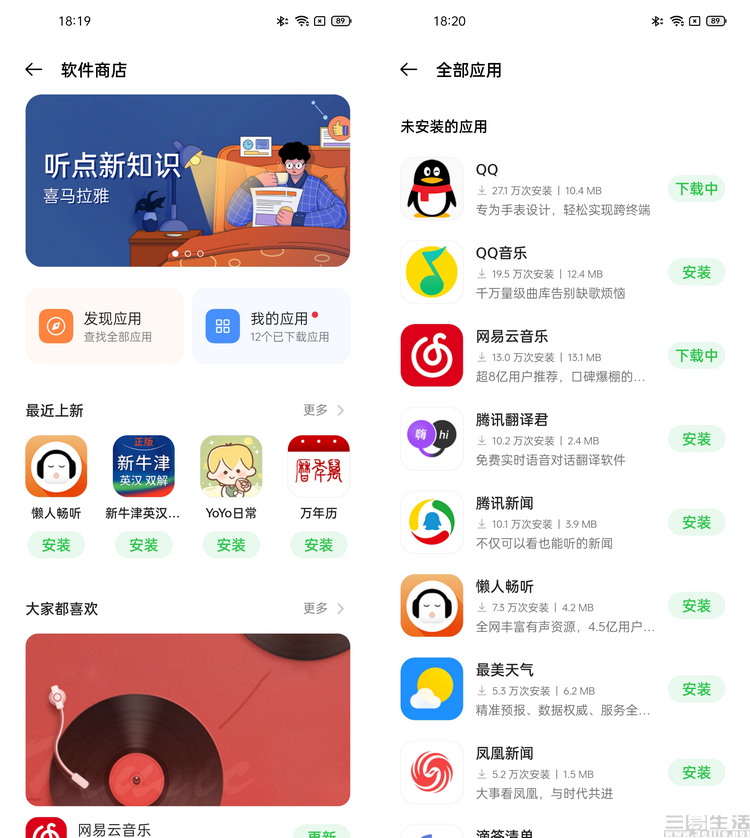Show more under 最近上新
Viewport: 750px width, 838px height.
324,410
